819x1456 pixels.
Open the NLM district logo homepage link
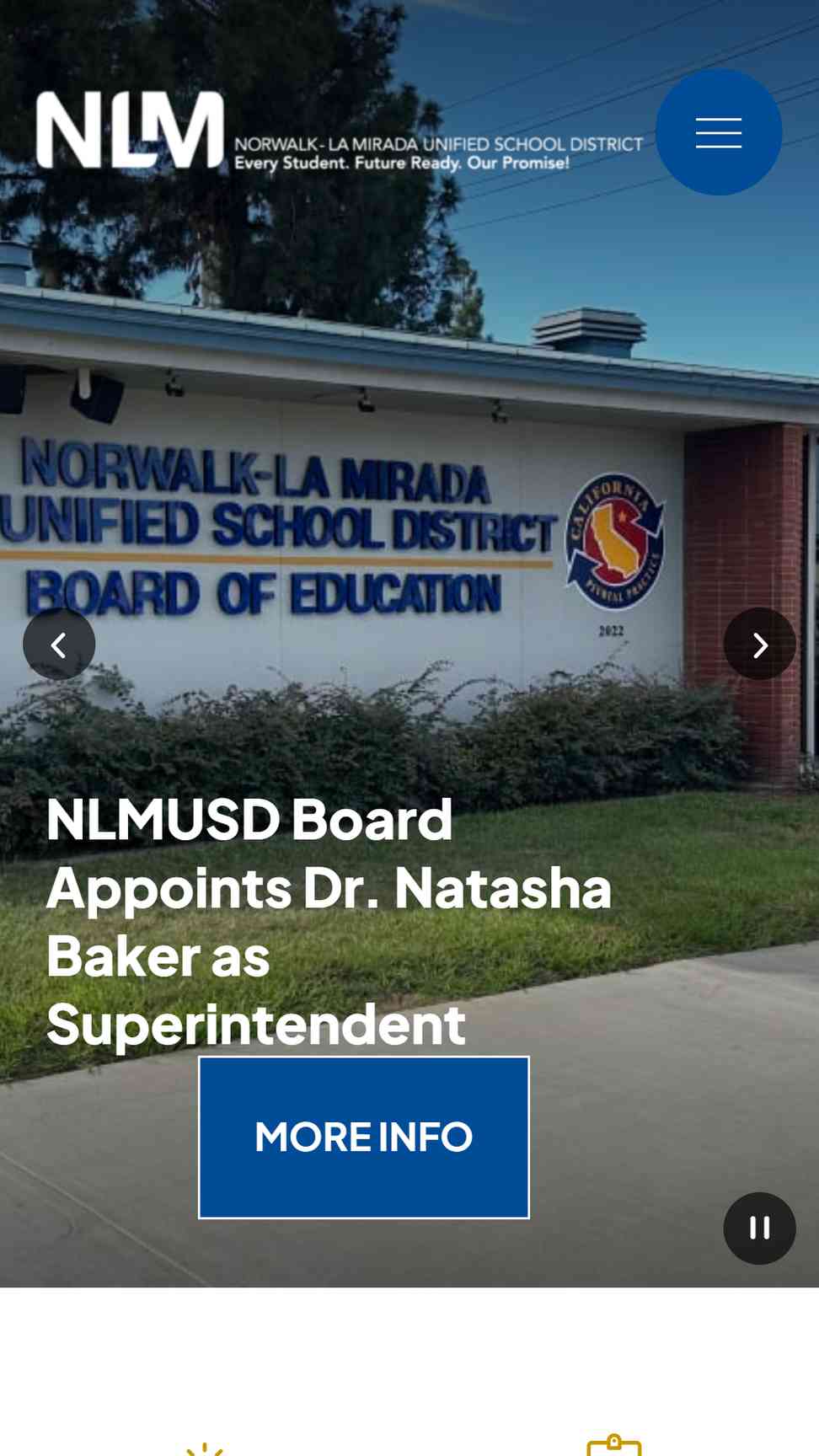340,131
